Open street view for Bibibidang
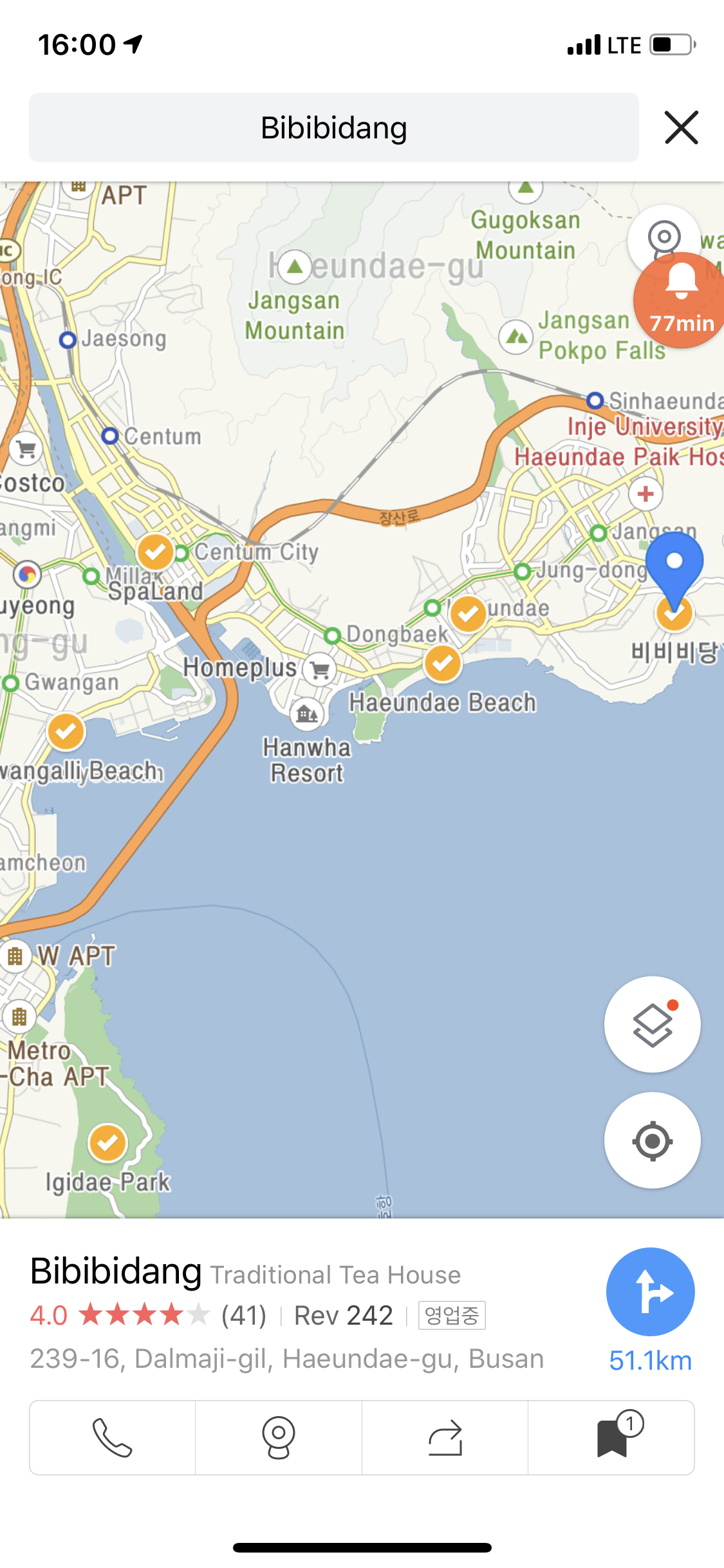The height and width of the screenshot is (1568, 724). (279, 1437)
